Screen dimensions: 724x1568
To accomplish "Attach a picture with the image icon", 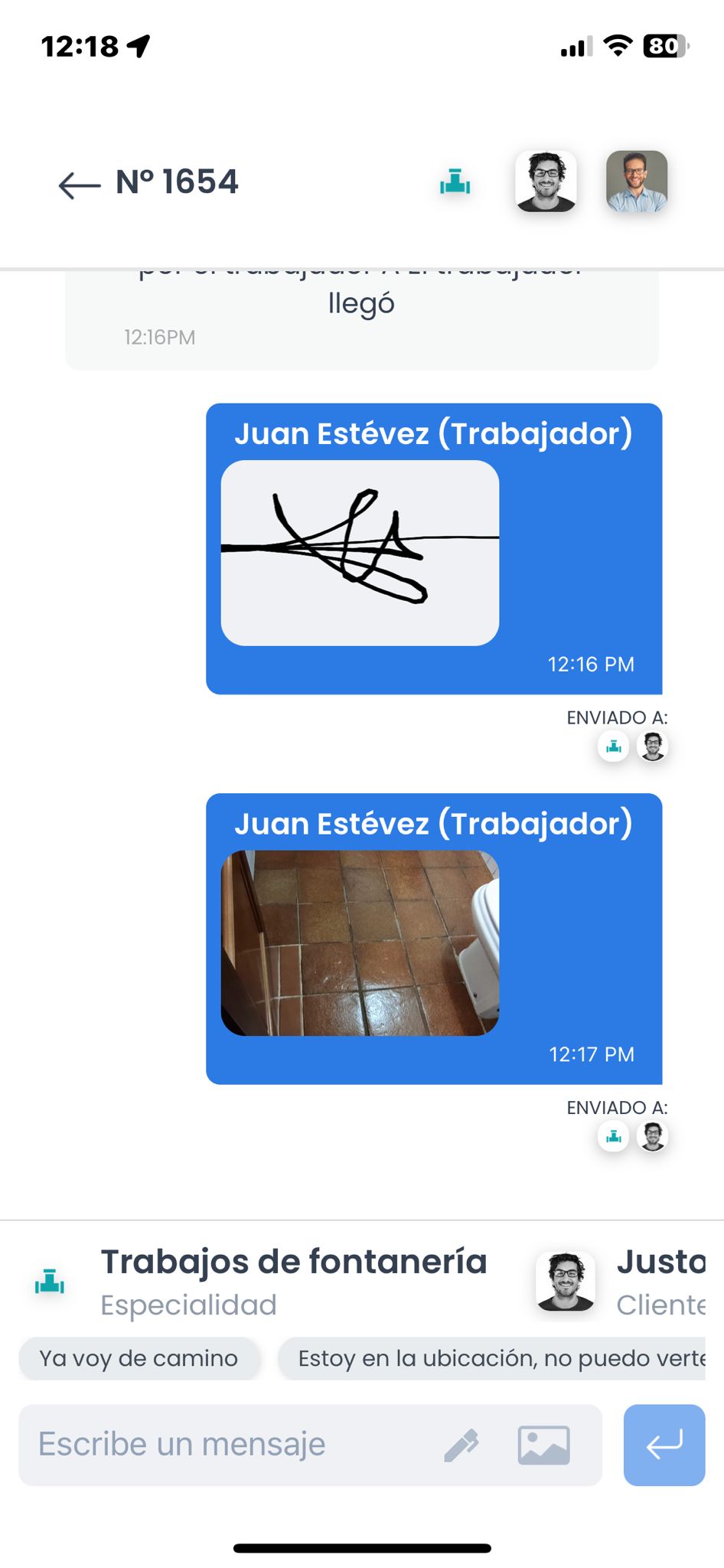I will pos(543,1445).
